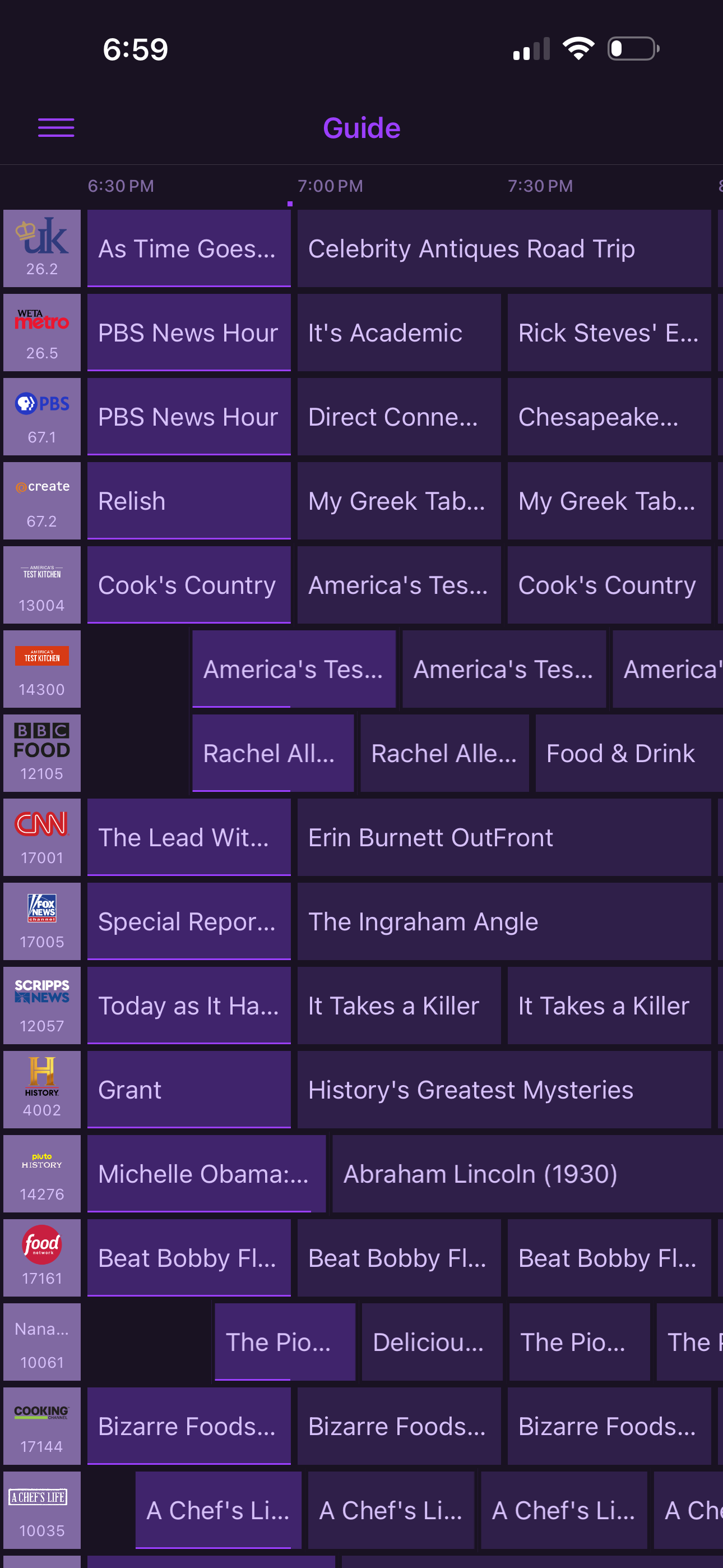Select Direct Connection on PBS
This screenshot has height=1568, width=723.
click(398, 417)
